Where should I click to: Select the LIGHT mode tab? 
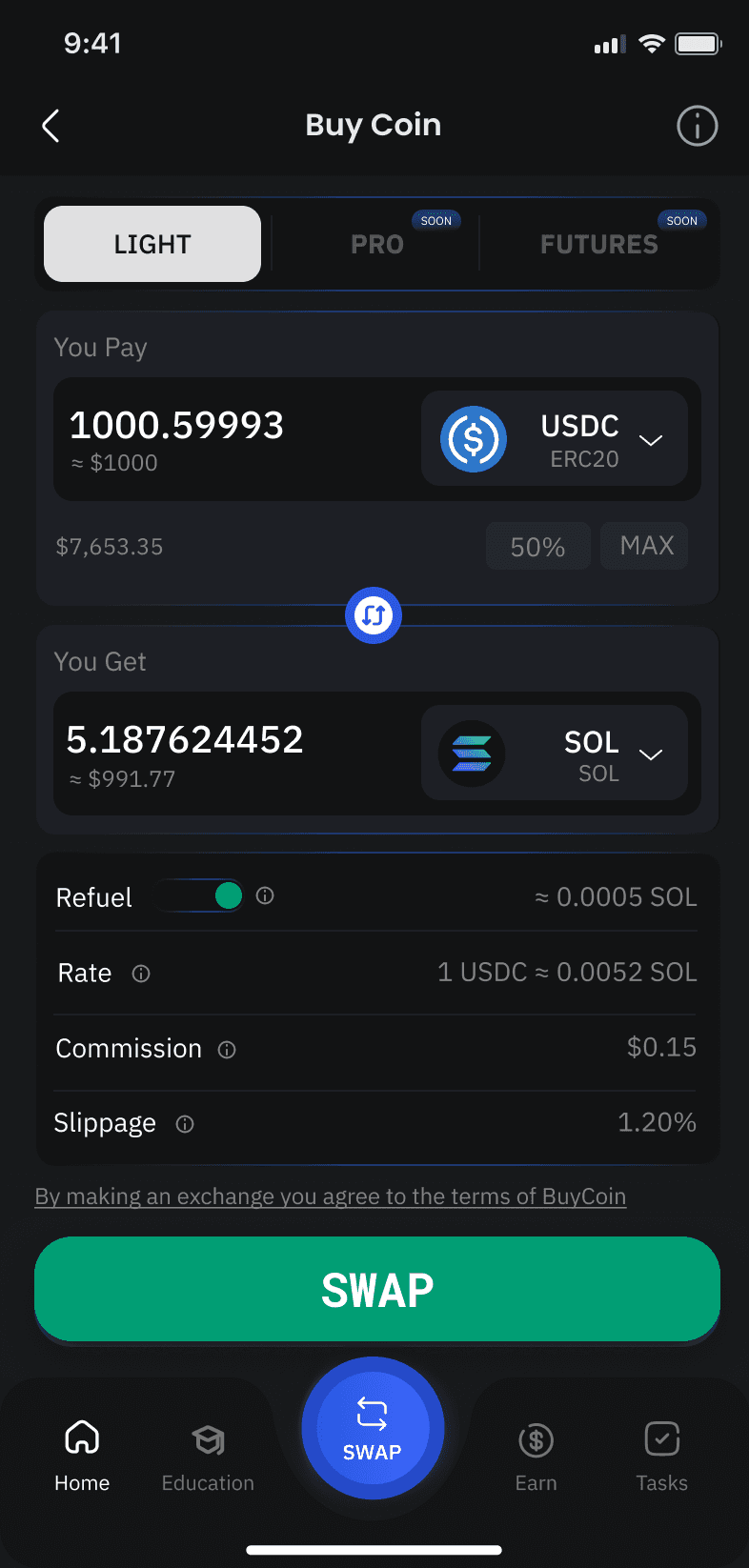[x=152, y=244]
